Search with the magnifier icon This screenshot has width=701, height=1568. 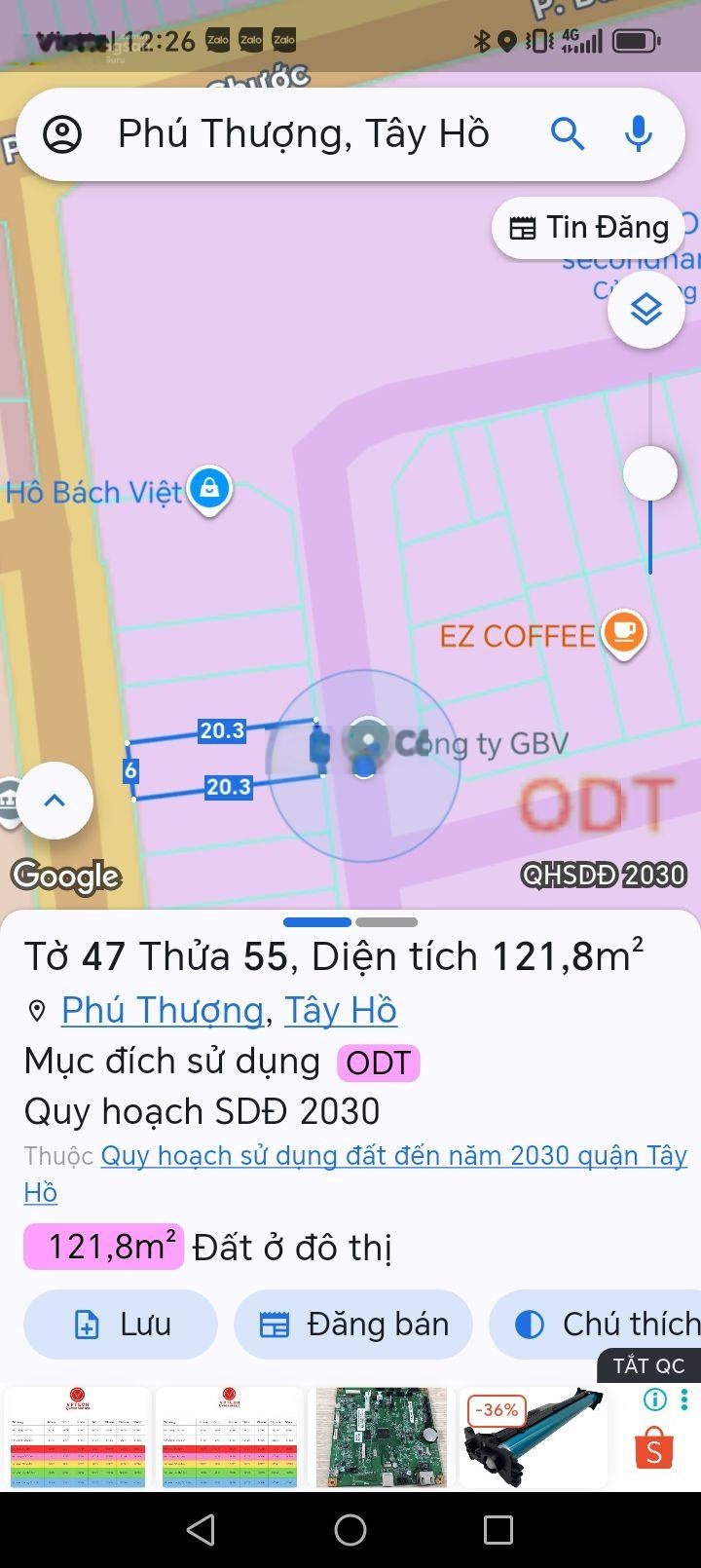(x=567, y=133)
